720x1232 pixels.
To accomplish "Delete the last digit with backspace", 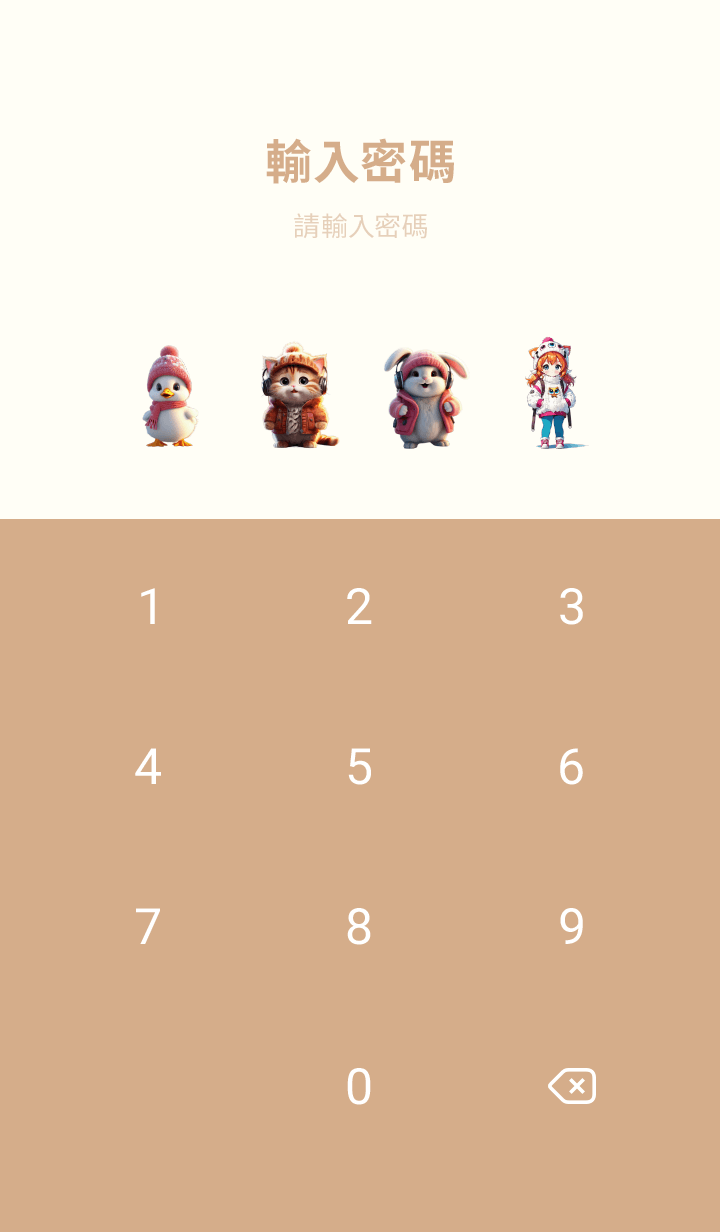I will (x=572, y=1086).
